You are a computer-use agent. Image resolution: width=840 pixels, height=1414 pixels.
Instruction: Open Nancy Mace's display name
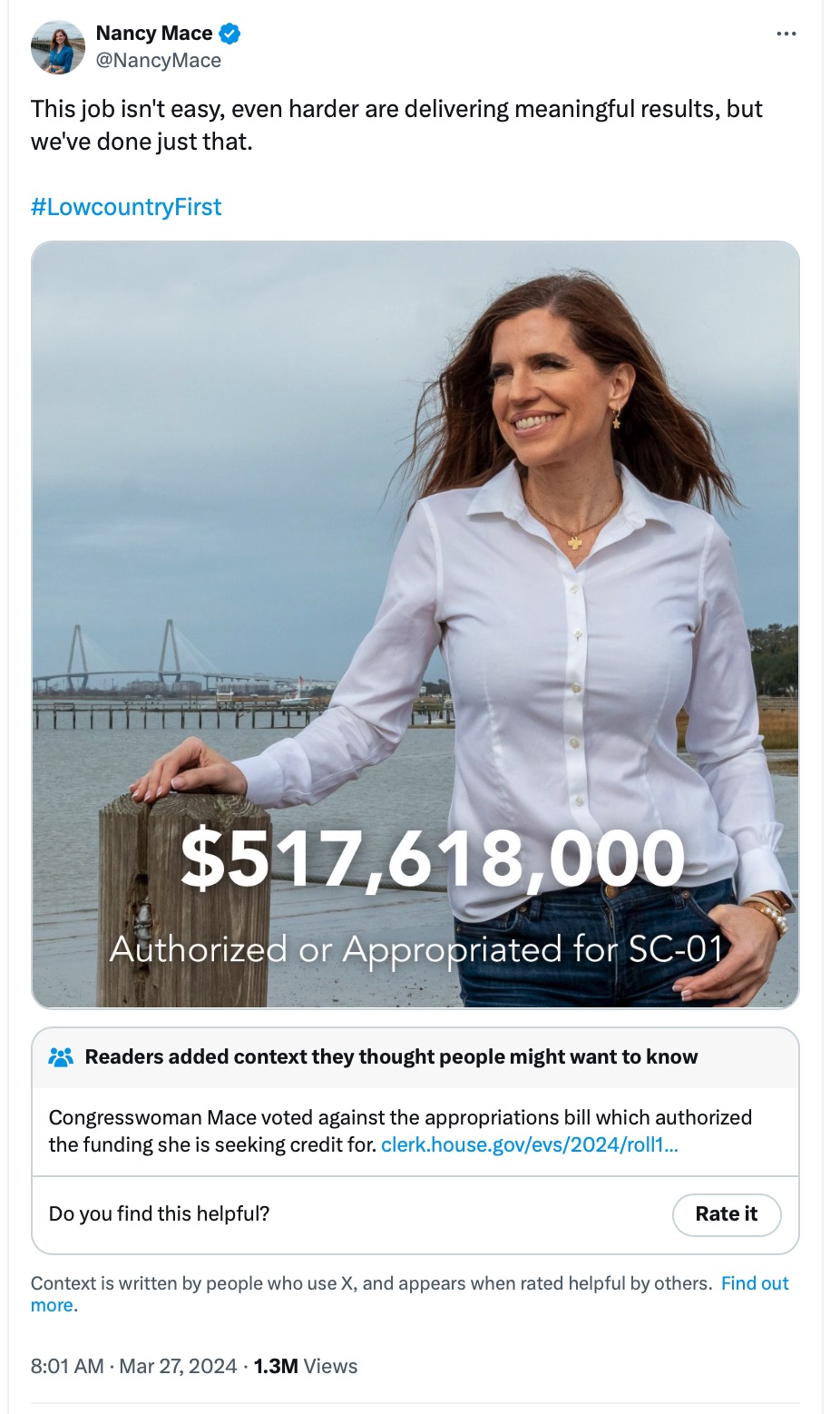point(153,33)
